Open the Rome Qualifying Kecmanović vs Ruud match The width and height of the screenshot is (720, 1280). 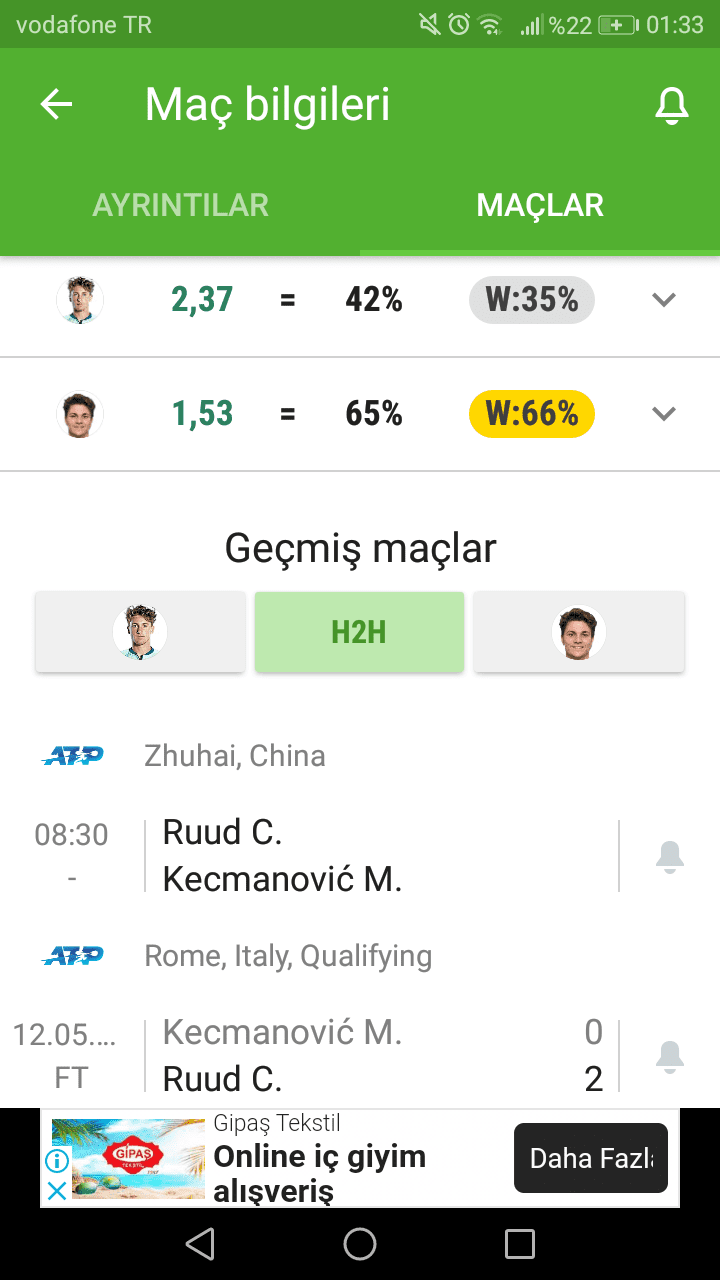[310, 1056]
